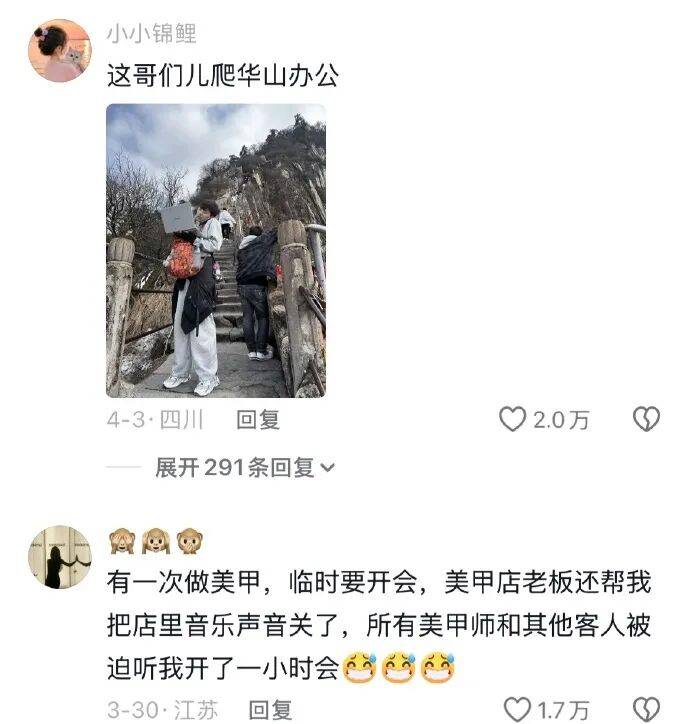Reply to 小小锦鲤's comment
Image resolution: width=690 pixels, height=724 pixels.
coord(258,420)
